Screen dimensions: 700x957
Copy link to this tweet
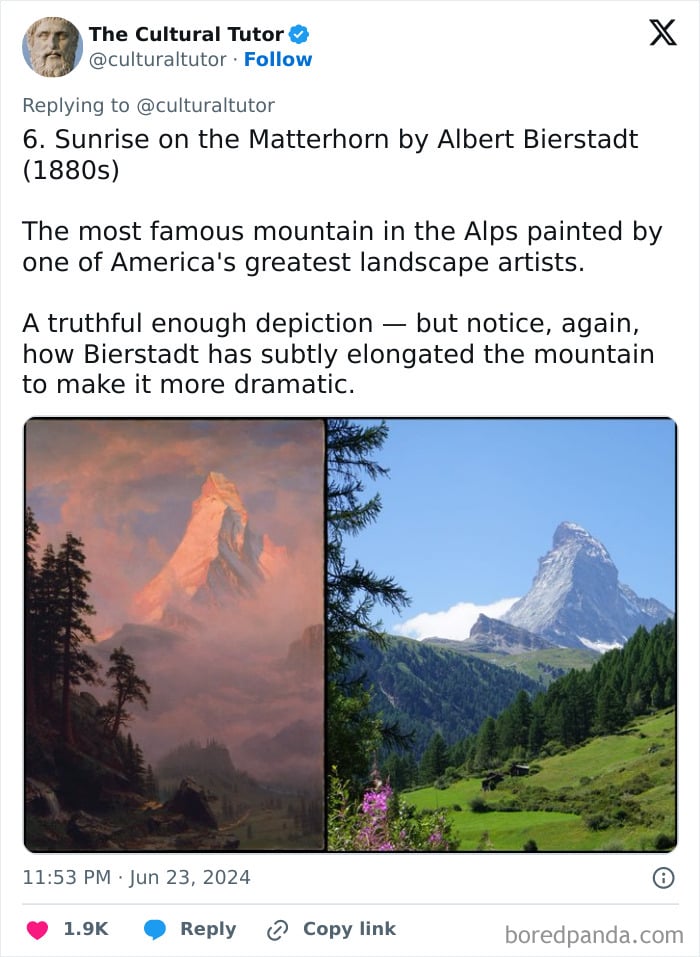pos(331,929)
